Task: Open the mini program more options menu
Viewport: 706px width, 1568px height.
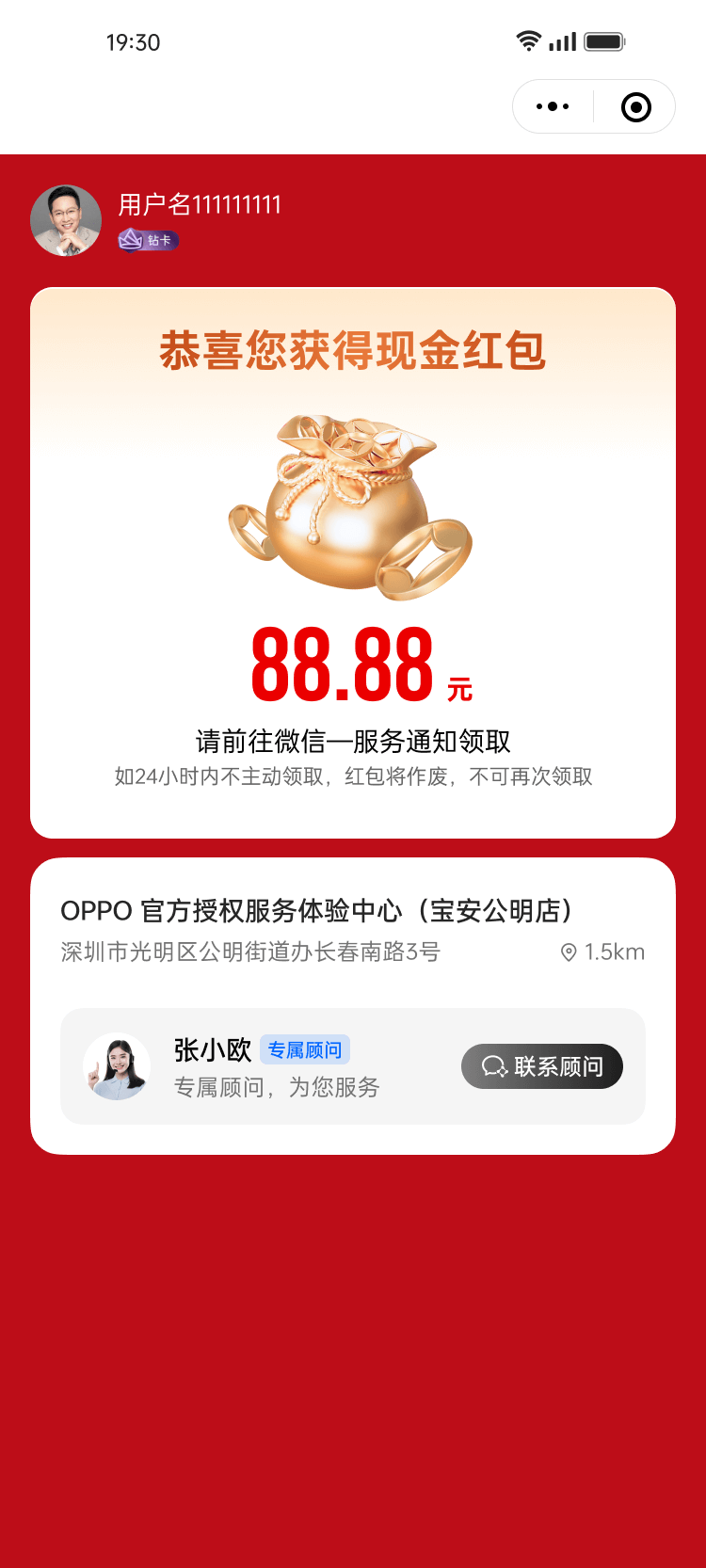Action: click(x=553, y=106)
